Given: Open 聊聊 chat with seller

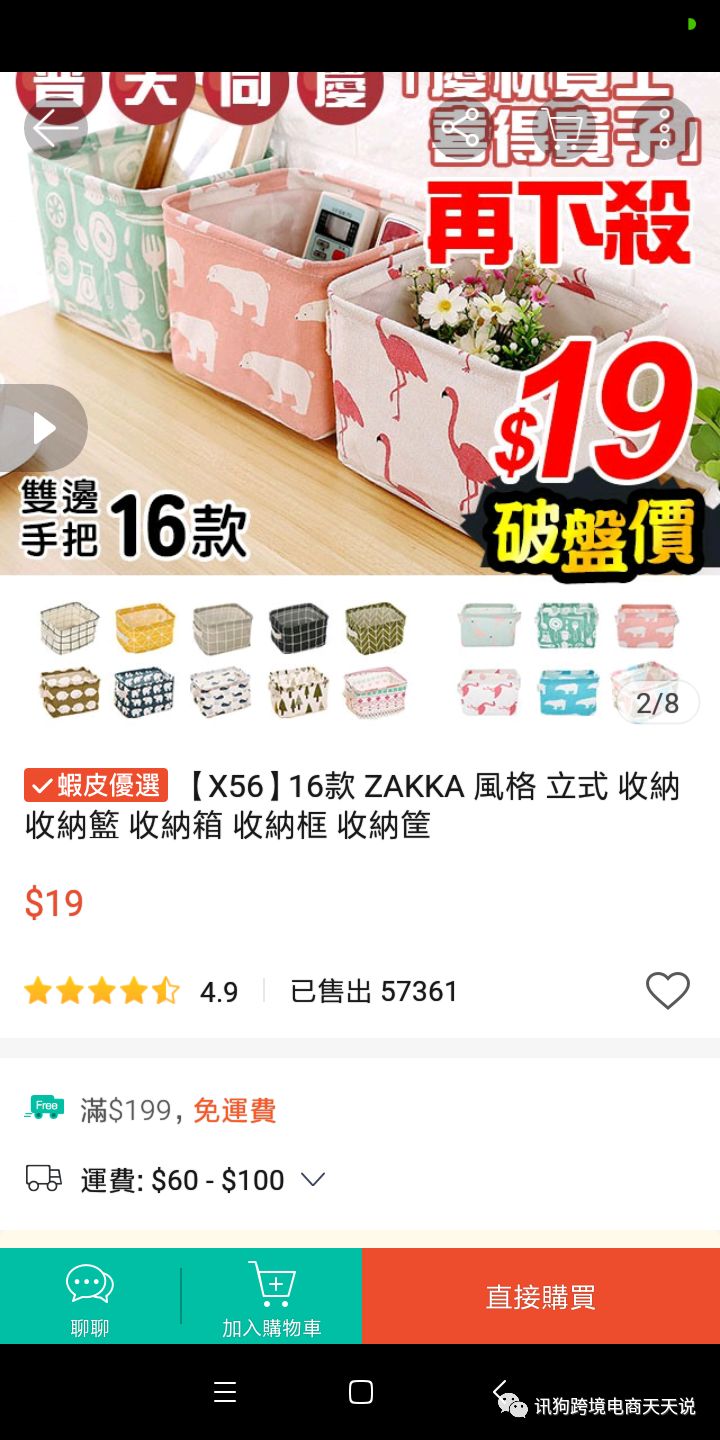Looking at the screenshot, I should [x=90, y=1297].
